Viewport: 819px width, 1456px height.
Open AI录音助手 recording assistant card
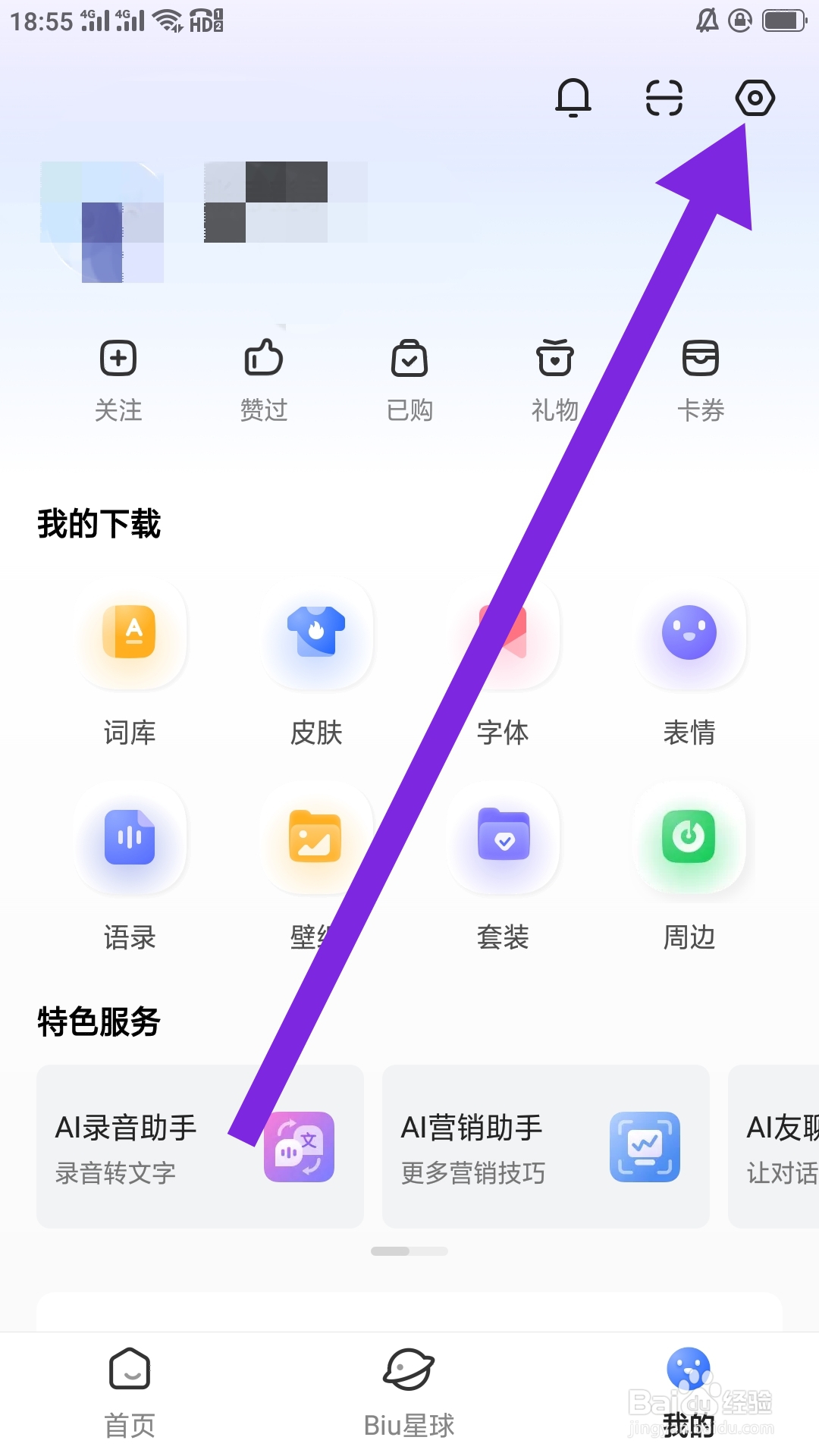(x=199, y=1147)
